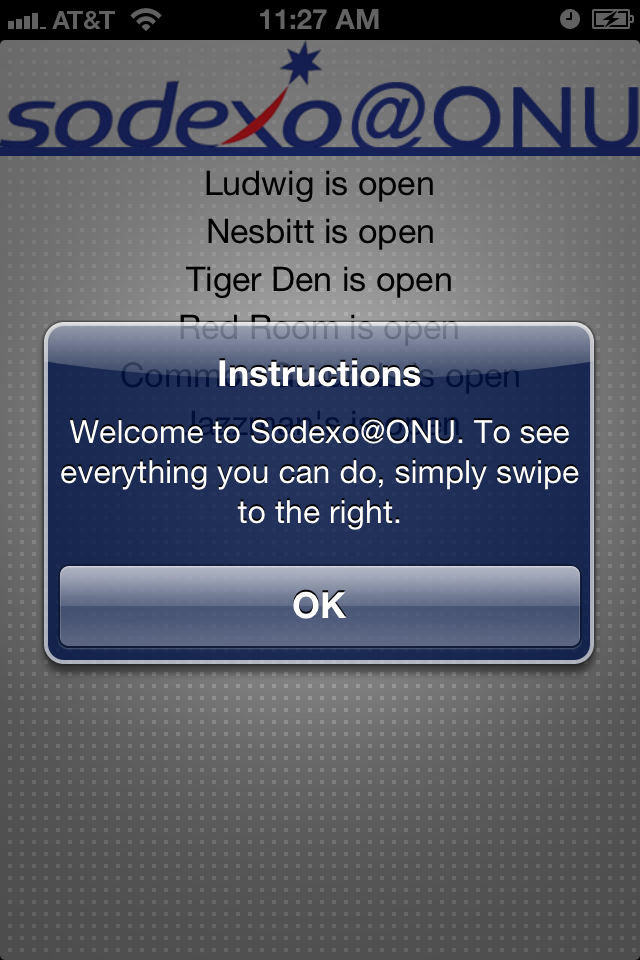Dismiss the Instructions dialog with OK
This screenshot has height=960, width=640.
pos(320,606)
